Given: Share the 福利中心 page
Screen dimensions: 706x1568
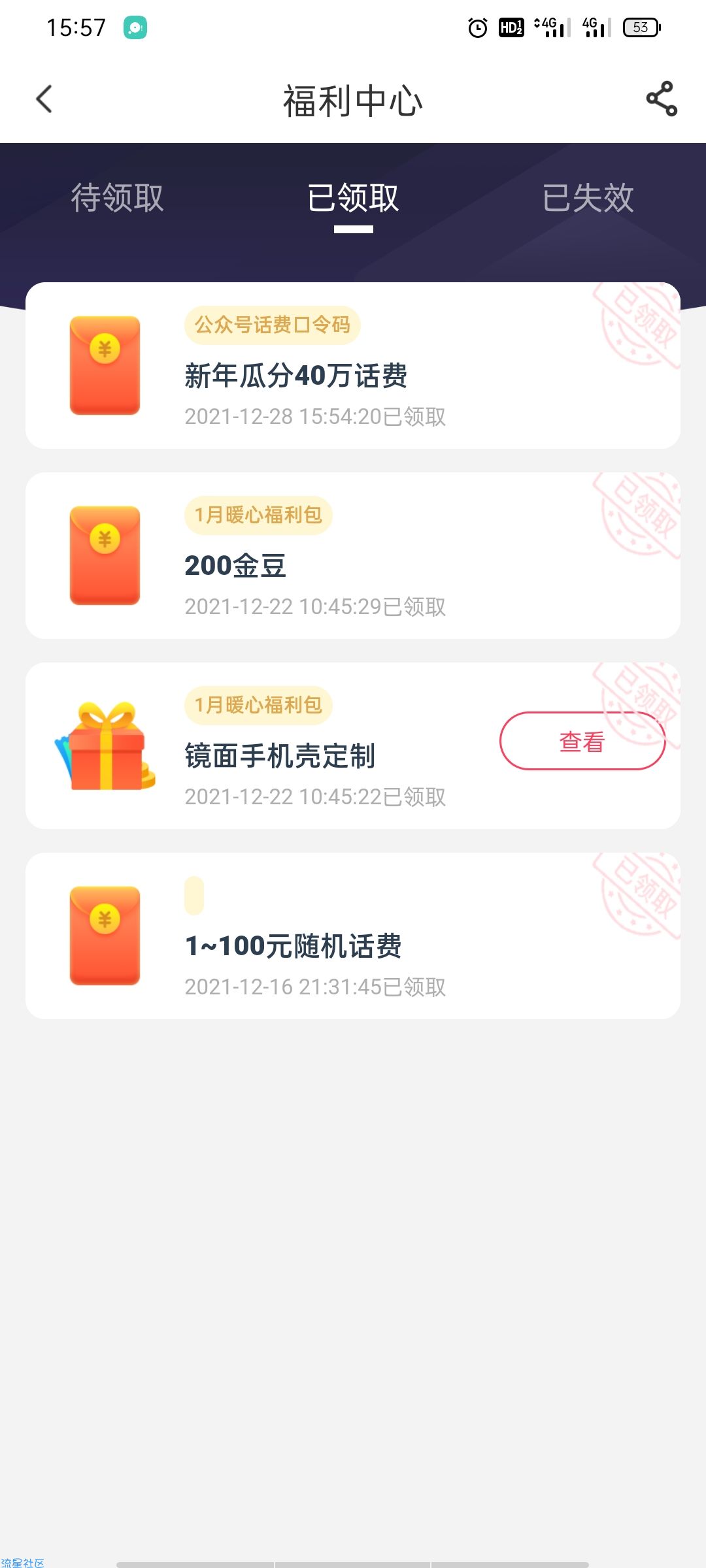Looking at the screenshot, I should (x=661, y=99).
